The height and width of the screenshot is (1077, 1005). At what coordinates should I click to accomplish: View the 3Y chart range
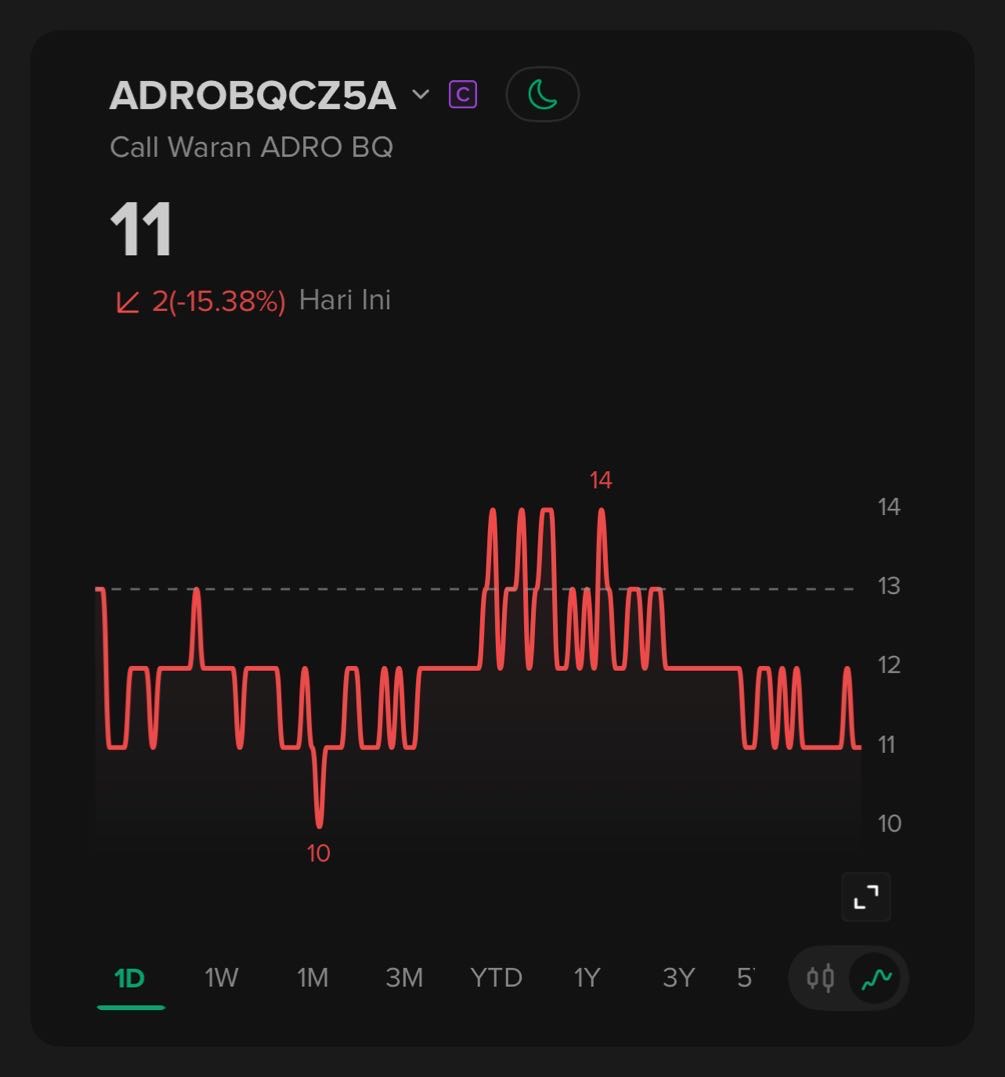(x=678, y=978)
